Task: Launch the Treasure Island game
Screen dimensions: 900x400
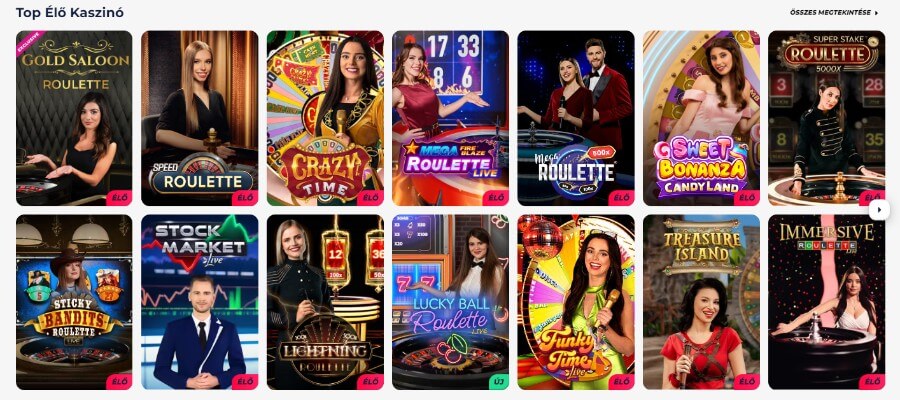Action: click(x=701, y=302)
